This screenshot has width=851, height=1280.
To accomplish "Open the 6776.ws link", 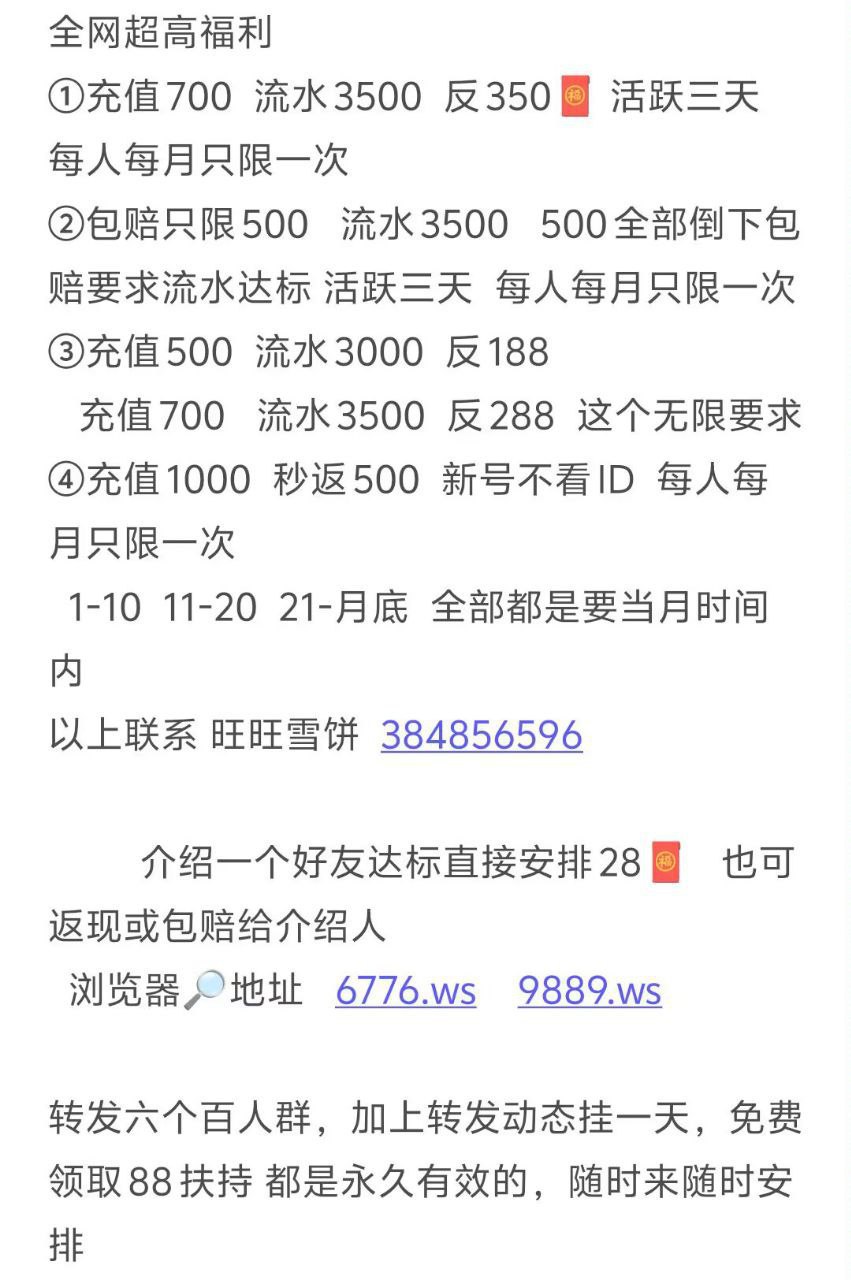I will pyautogui.click(x=405, y=991).
